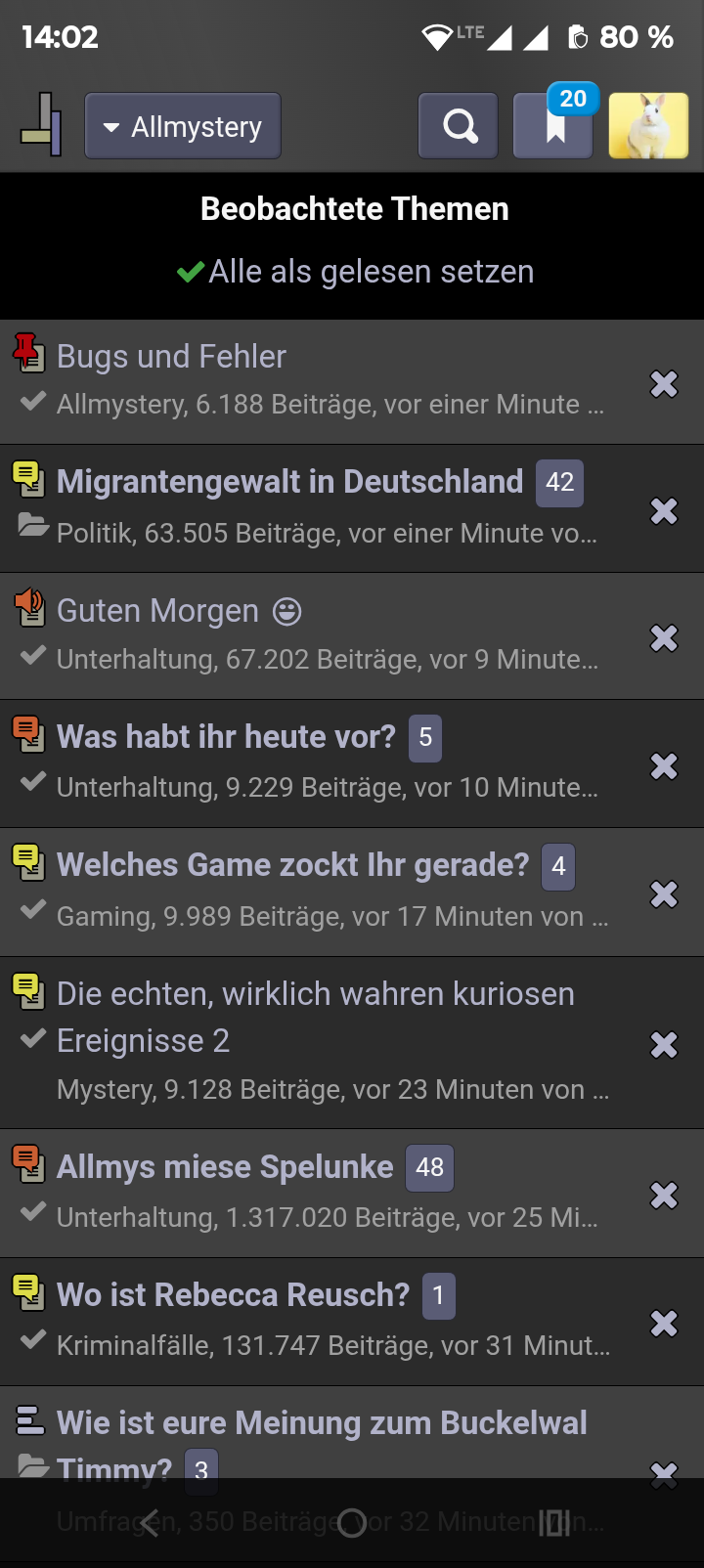Tap the back arrow in the navigation bar
704x1568 pixels.
click(x=149, y=1521)
